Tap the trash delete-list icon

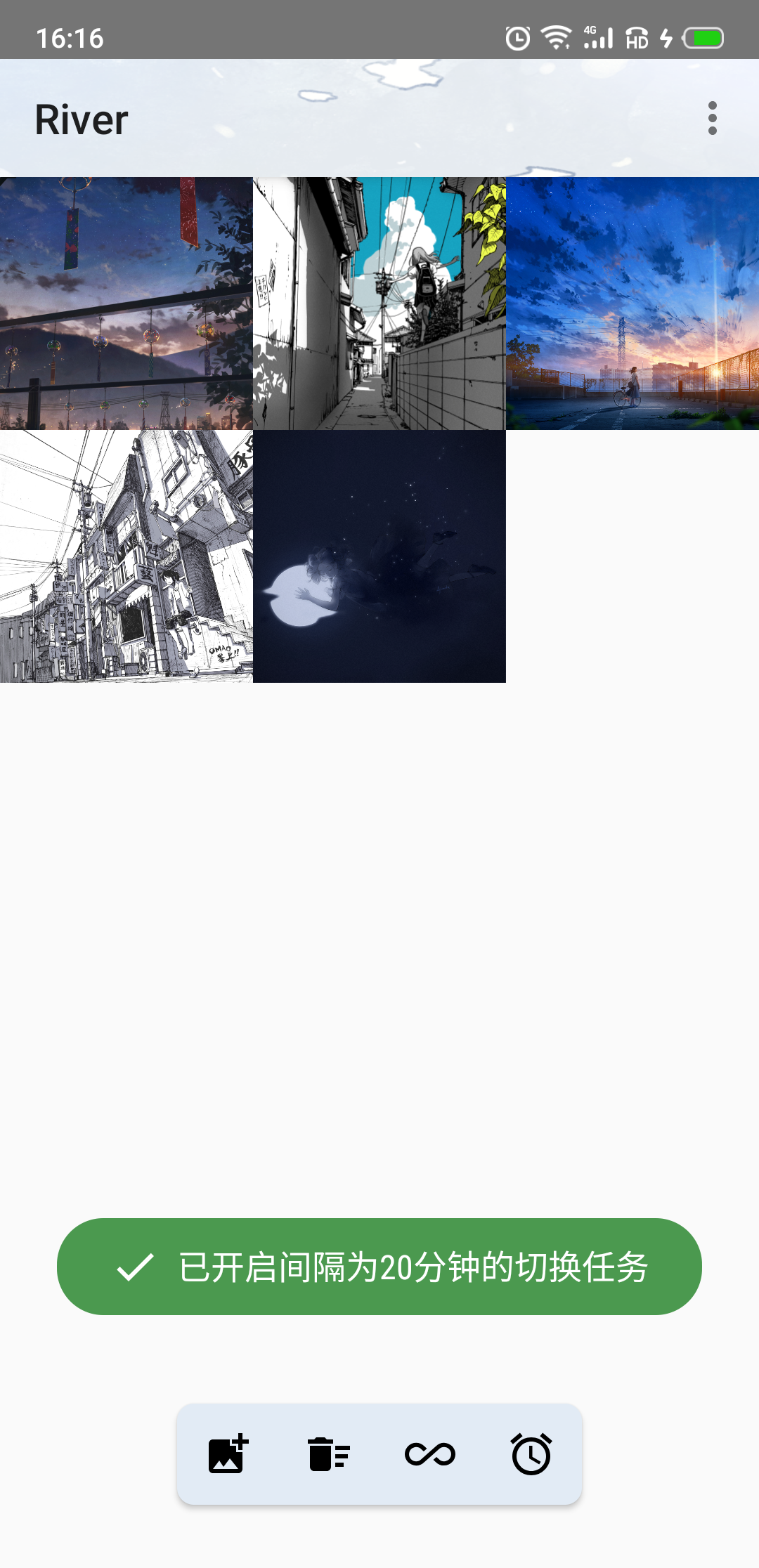[x=328, y=1453]
